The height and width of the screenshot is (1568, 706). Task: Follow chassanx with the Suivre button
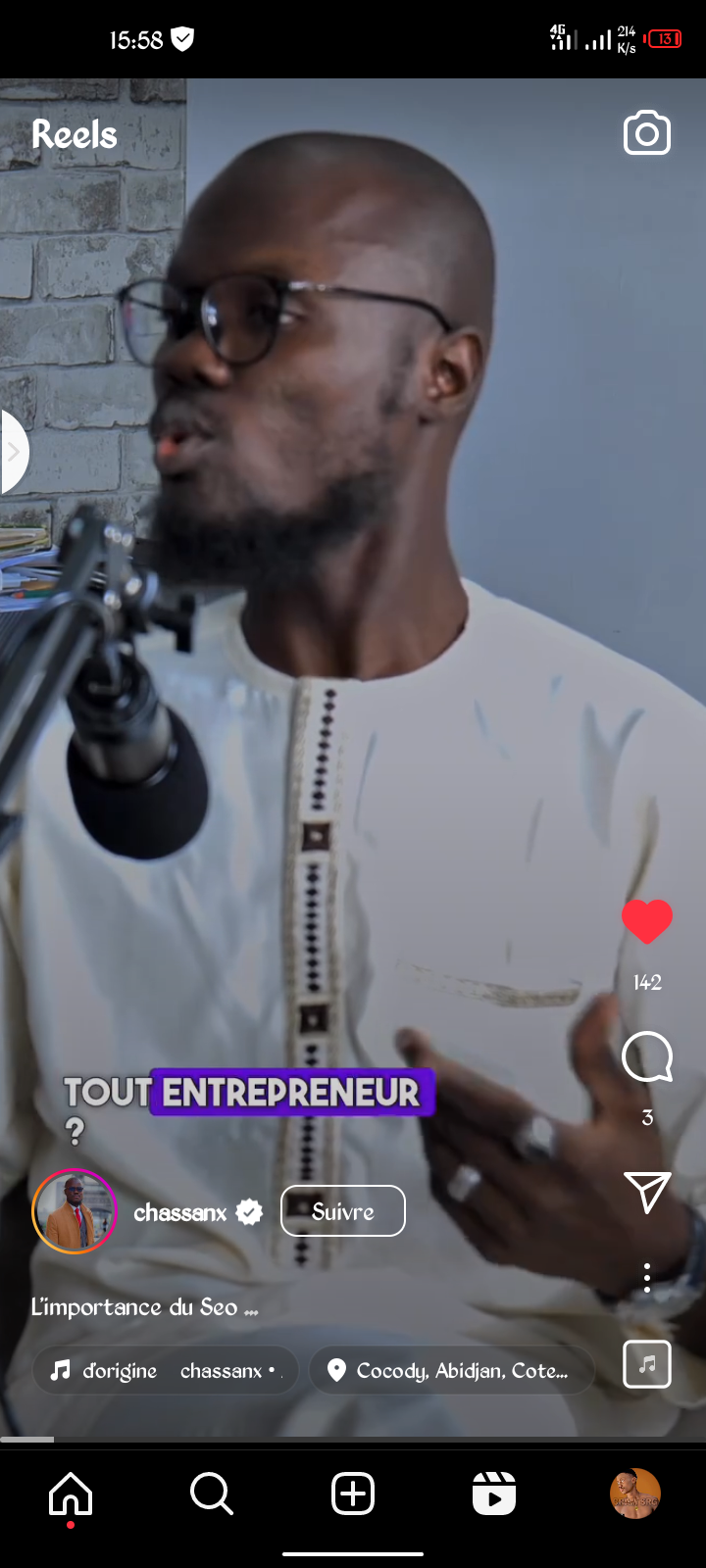342,1211
